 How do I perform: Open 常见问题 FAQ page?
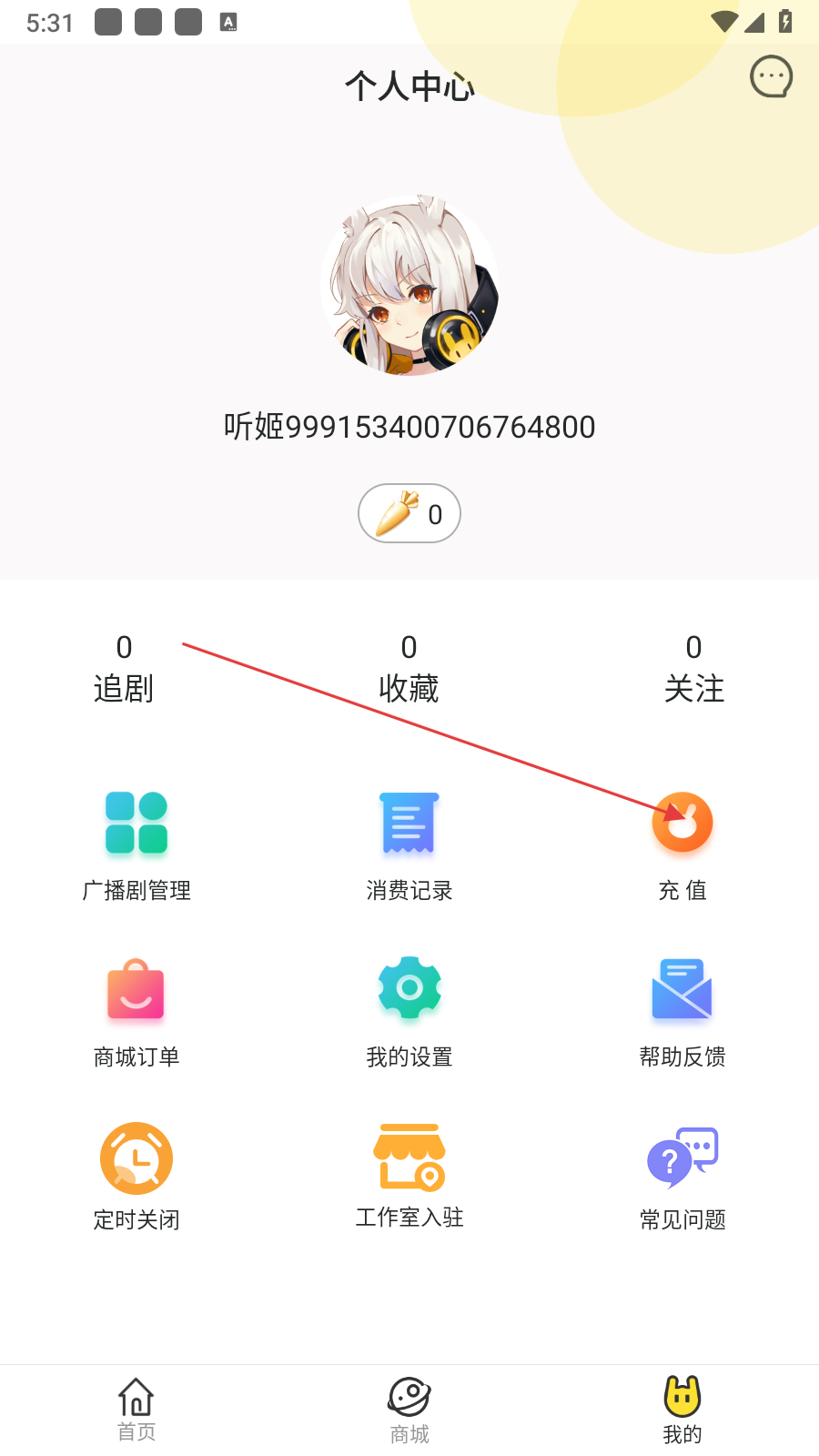pos(682,1175)
